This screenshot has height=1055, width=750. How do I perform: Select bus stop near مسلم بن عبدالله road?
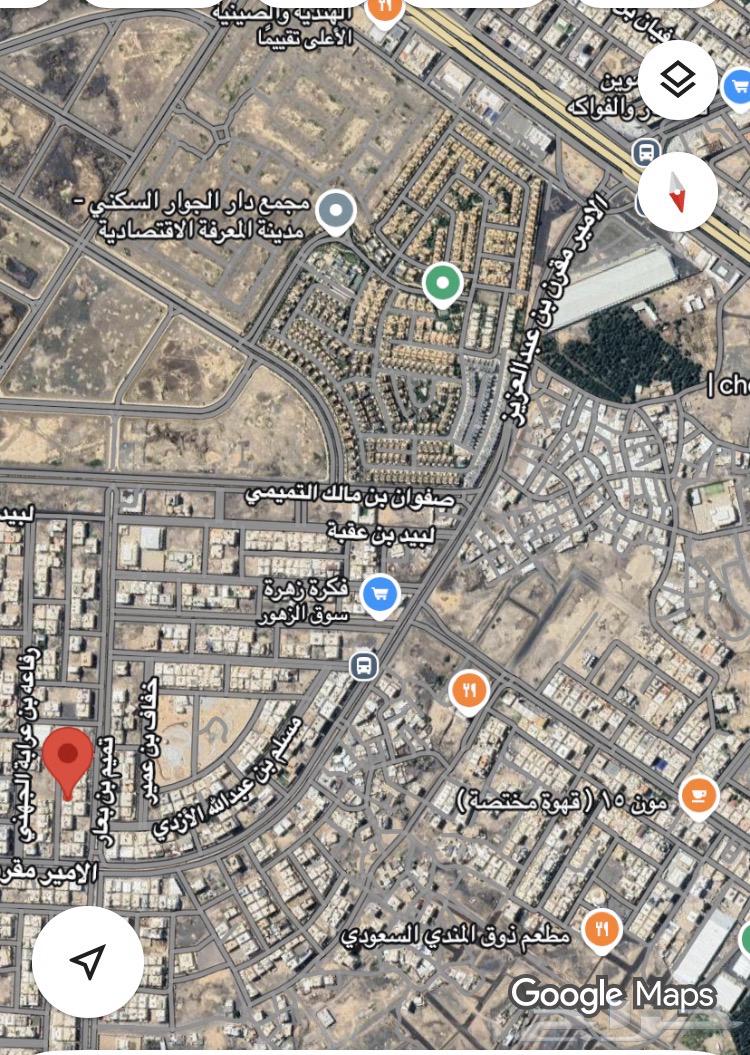(x=364, y=665)
